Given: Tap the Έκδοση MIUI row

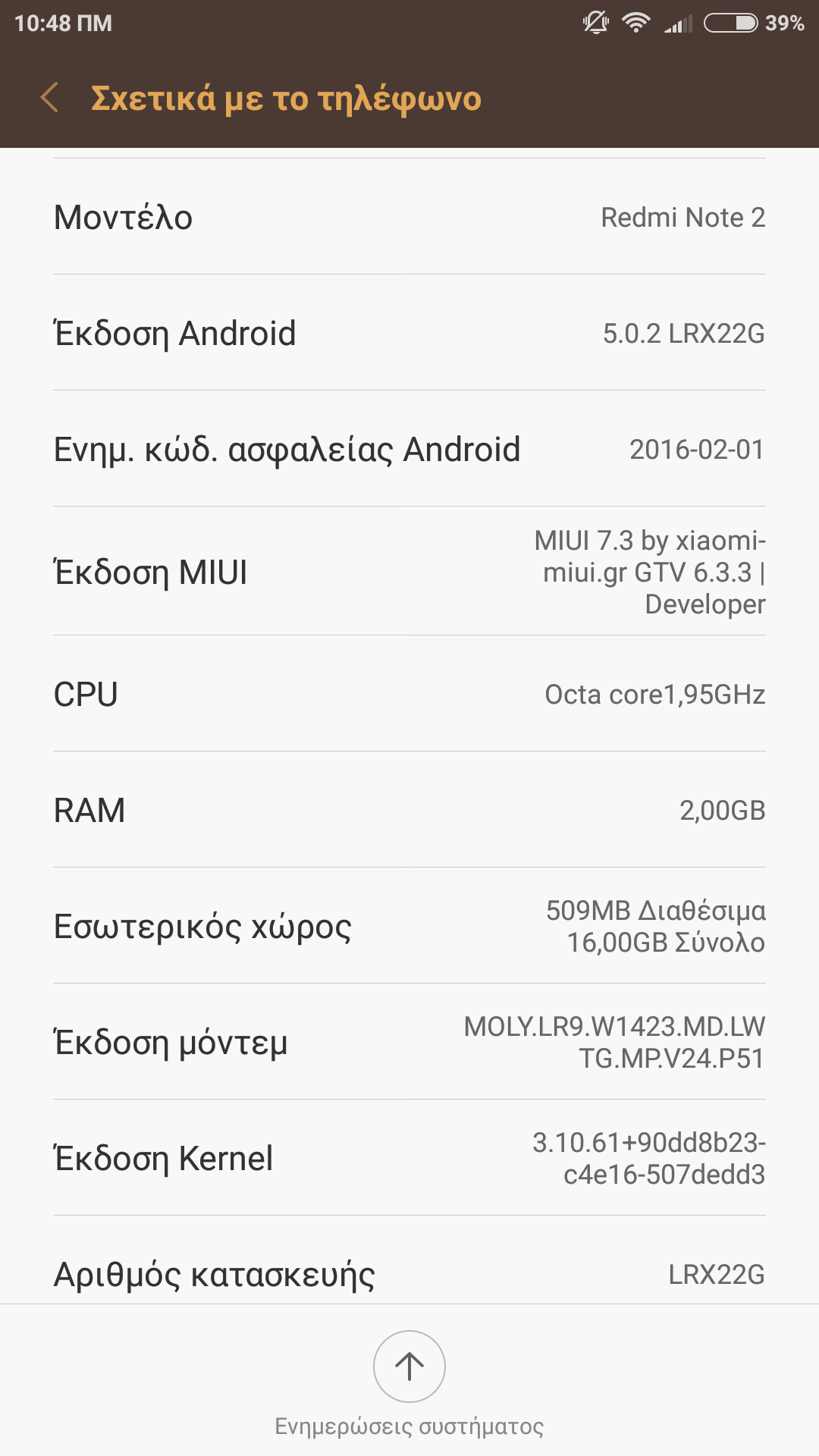Looking at the screenshot, I should [409, 572].
